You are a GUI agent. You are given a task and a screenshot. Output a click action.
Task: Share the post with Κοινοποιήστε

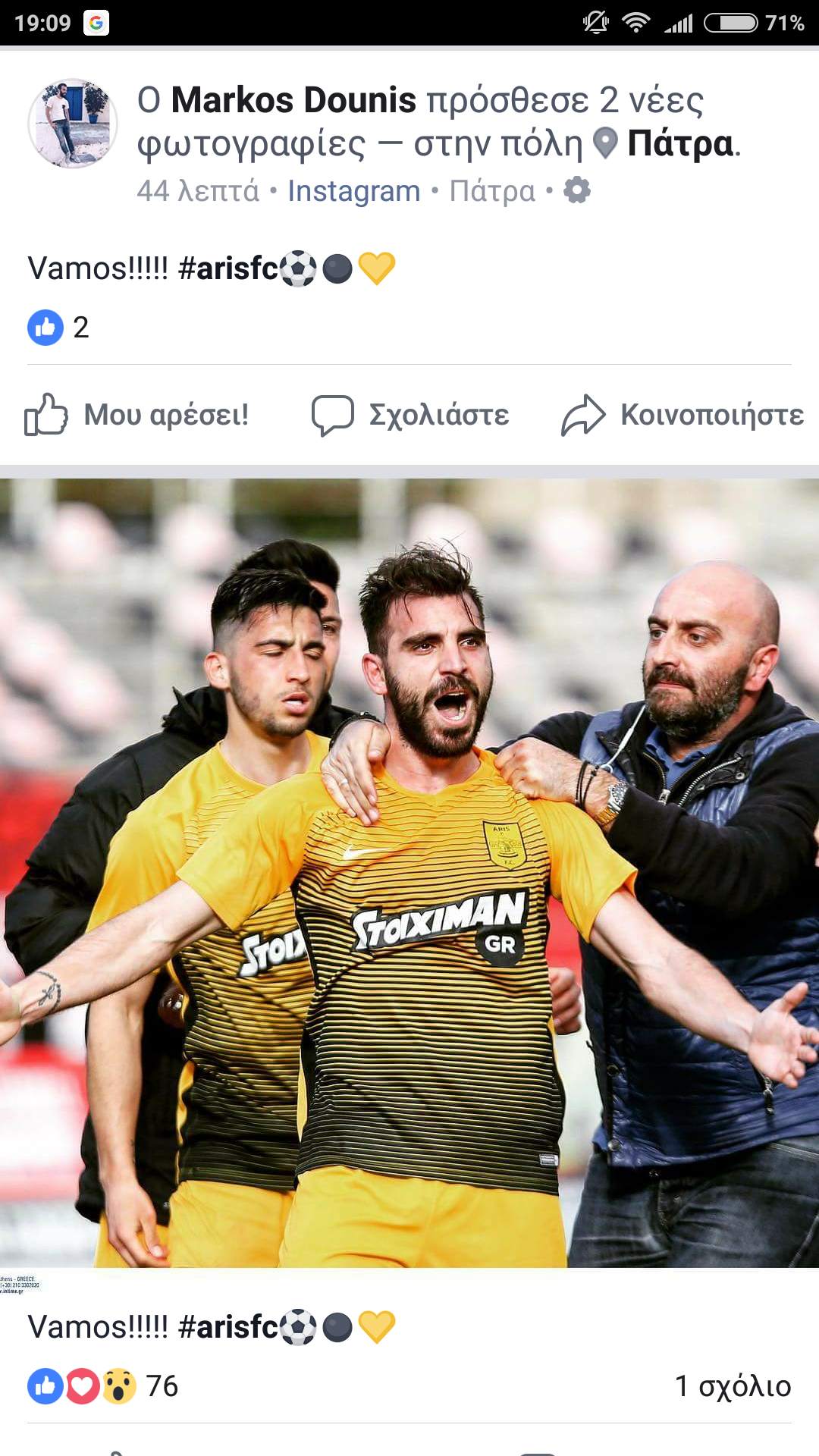point(682,415)
